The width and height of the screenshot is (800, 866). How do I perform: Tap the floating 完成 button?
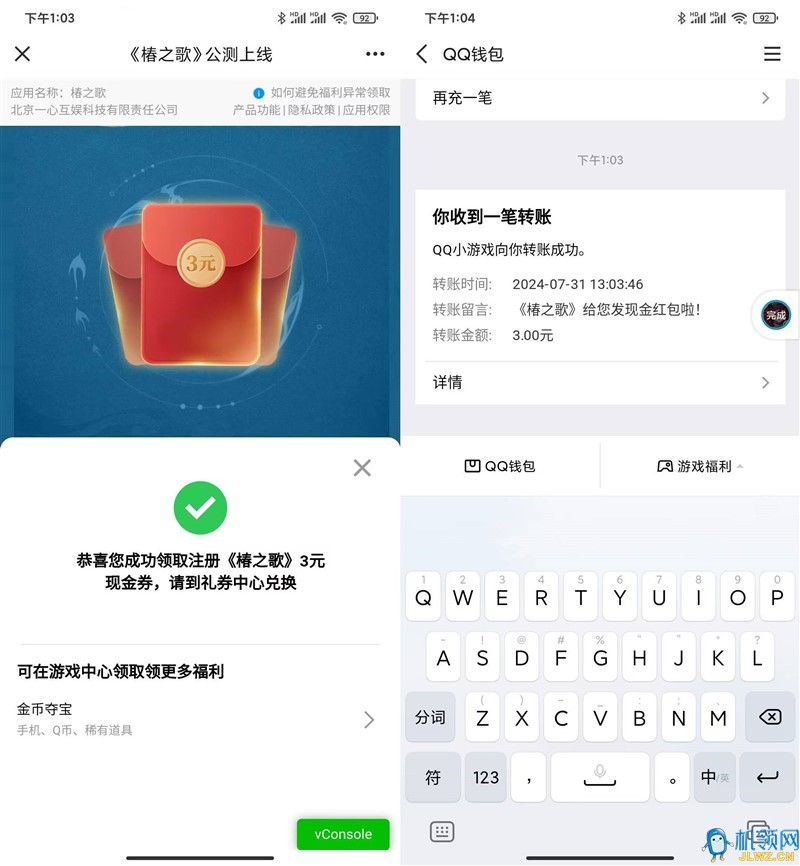777,314
